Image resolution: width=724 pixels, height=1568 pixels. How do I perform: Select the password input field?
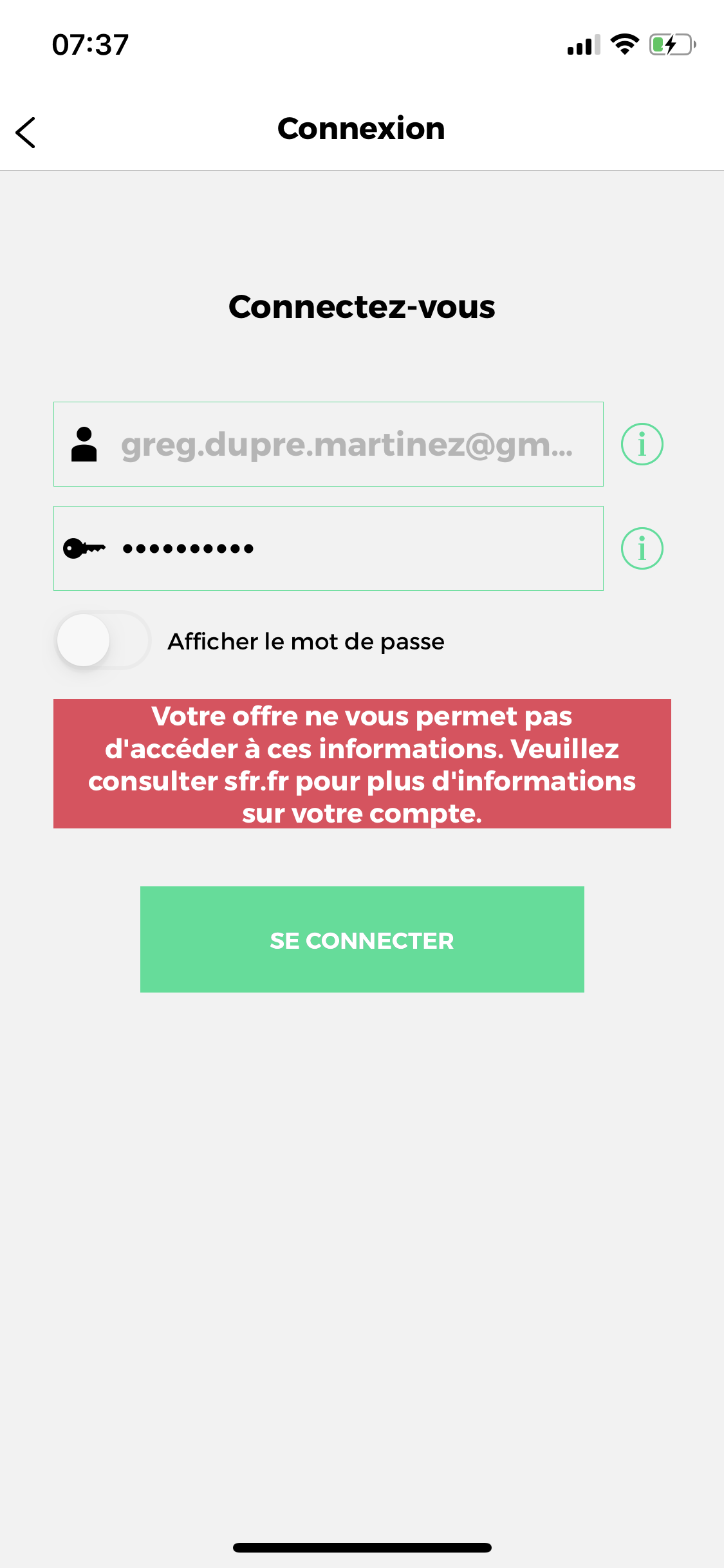pyautogui.click(x=346, y=548)
